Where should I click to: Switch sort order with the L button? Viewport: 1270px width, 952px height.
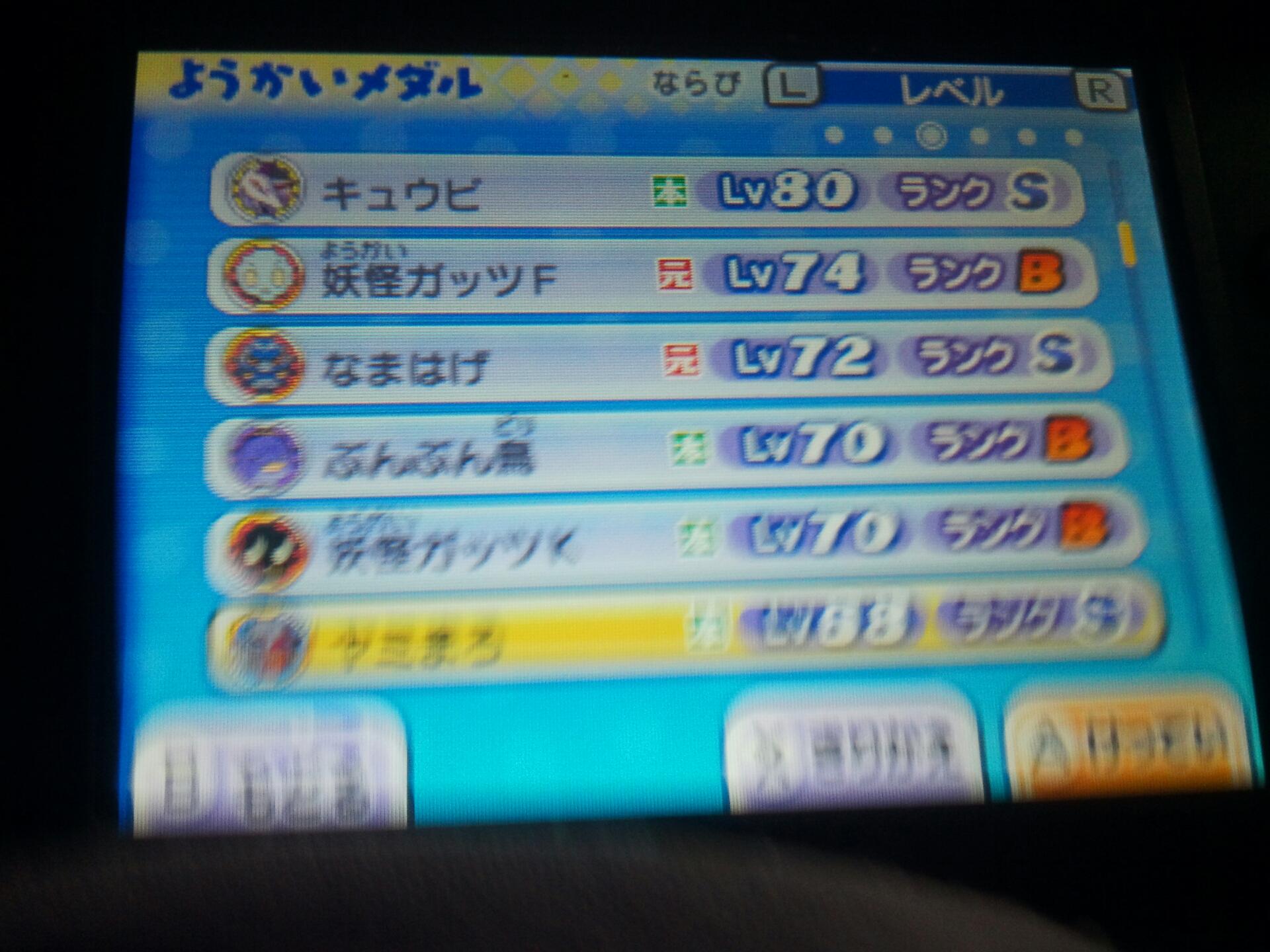tap(792, 87)
